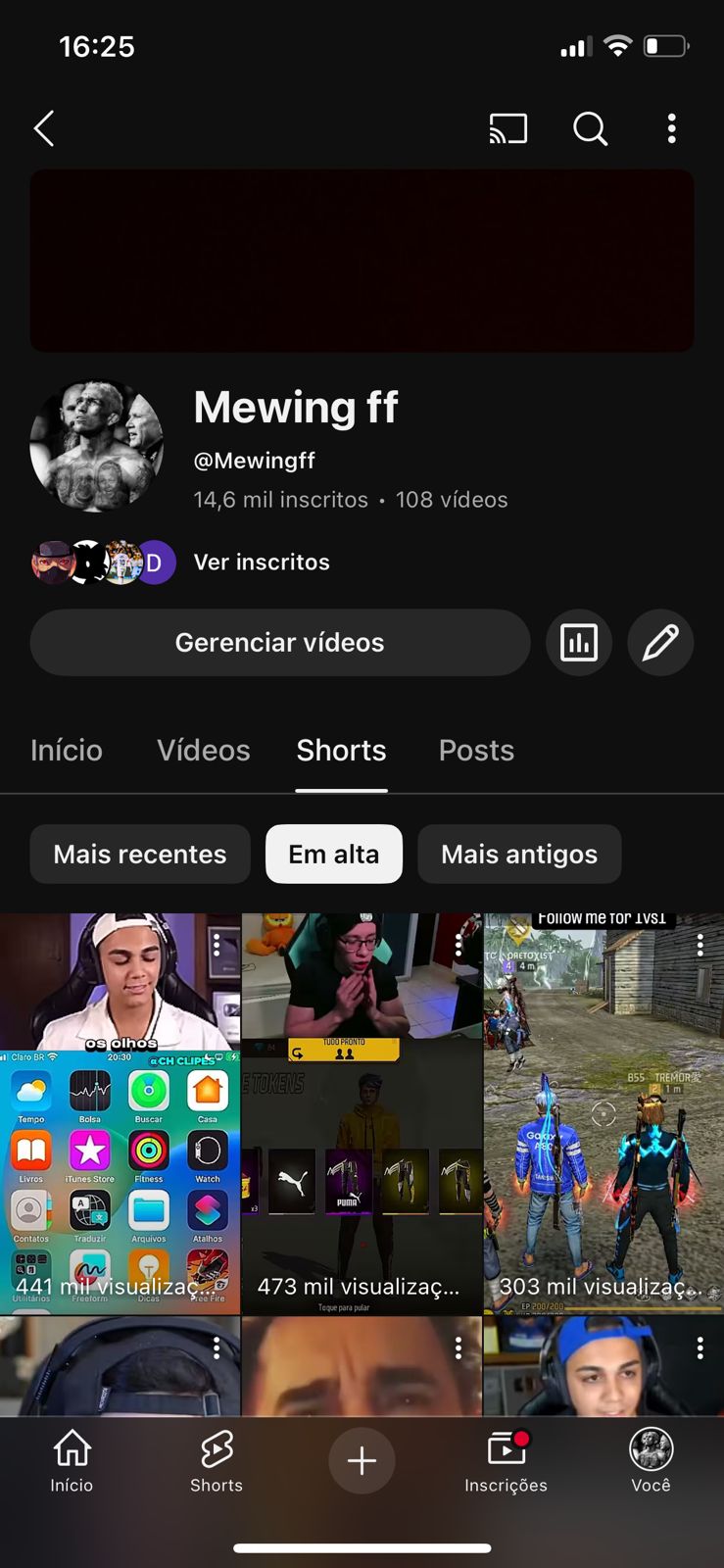Open the top-right overflow menu
724x1568 pixels.
coord(671,128)
